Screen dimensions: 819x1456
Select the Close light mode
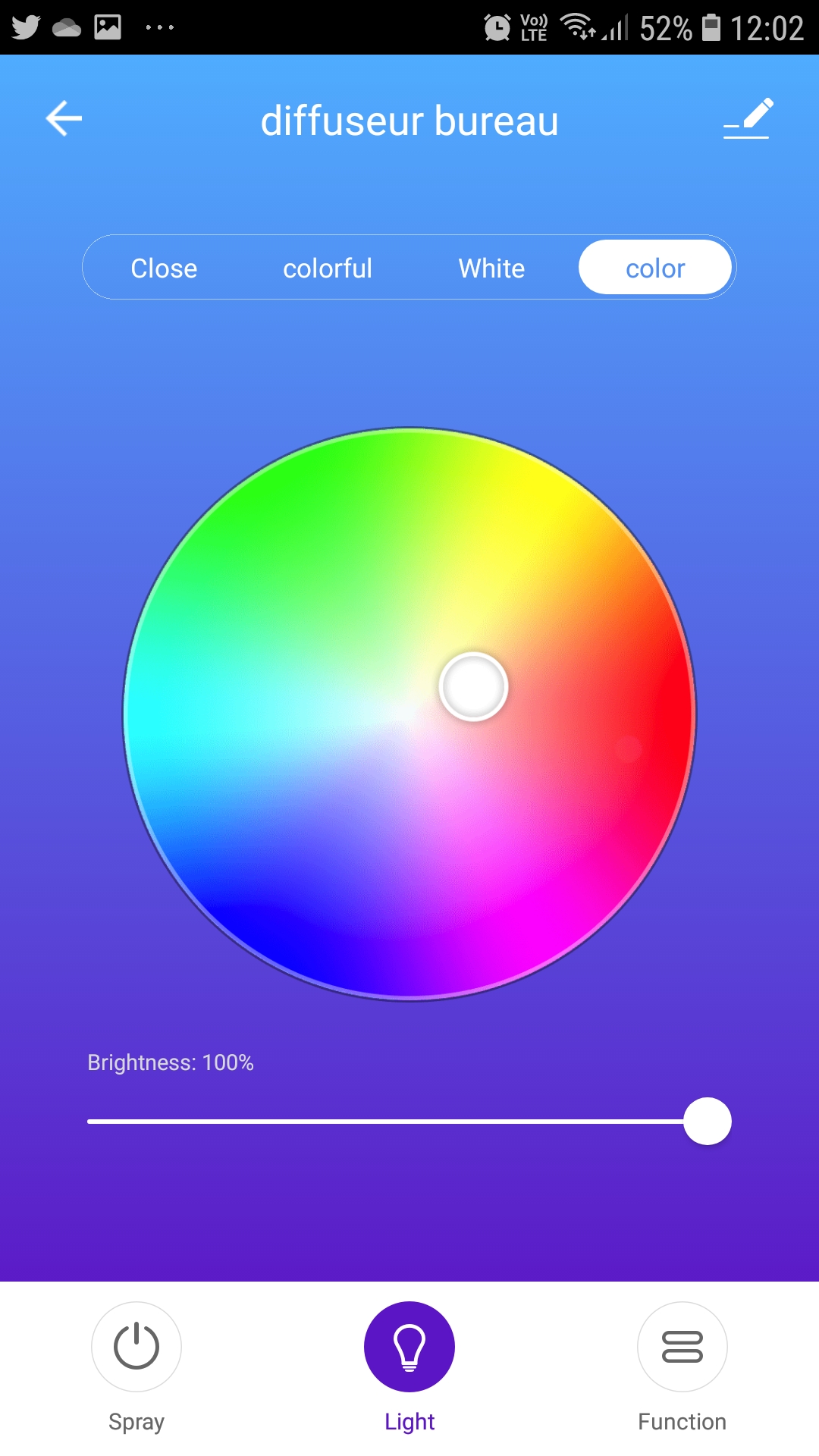point(164,268)
